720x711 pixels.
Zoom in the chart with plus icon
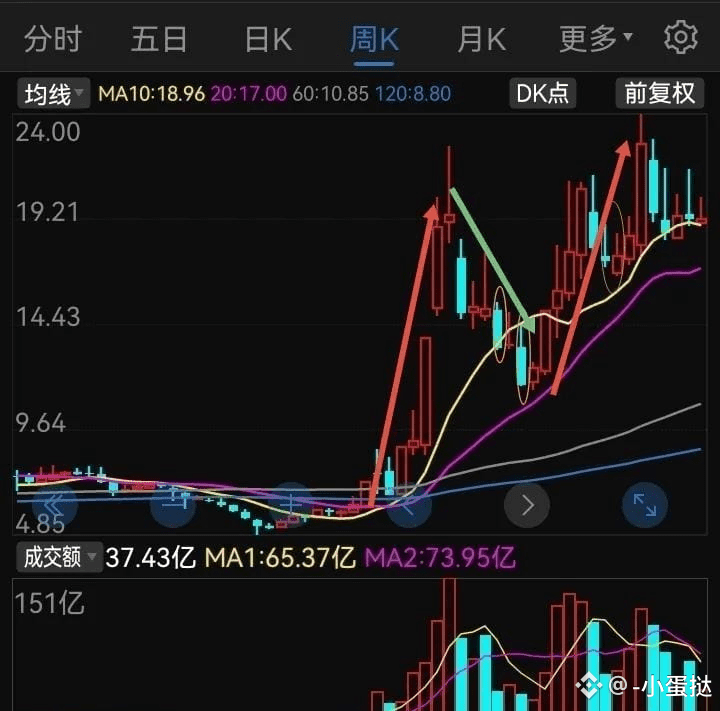point(291,505)
